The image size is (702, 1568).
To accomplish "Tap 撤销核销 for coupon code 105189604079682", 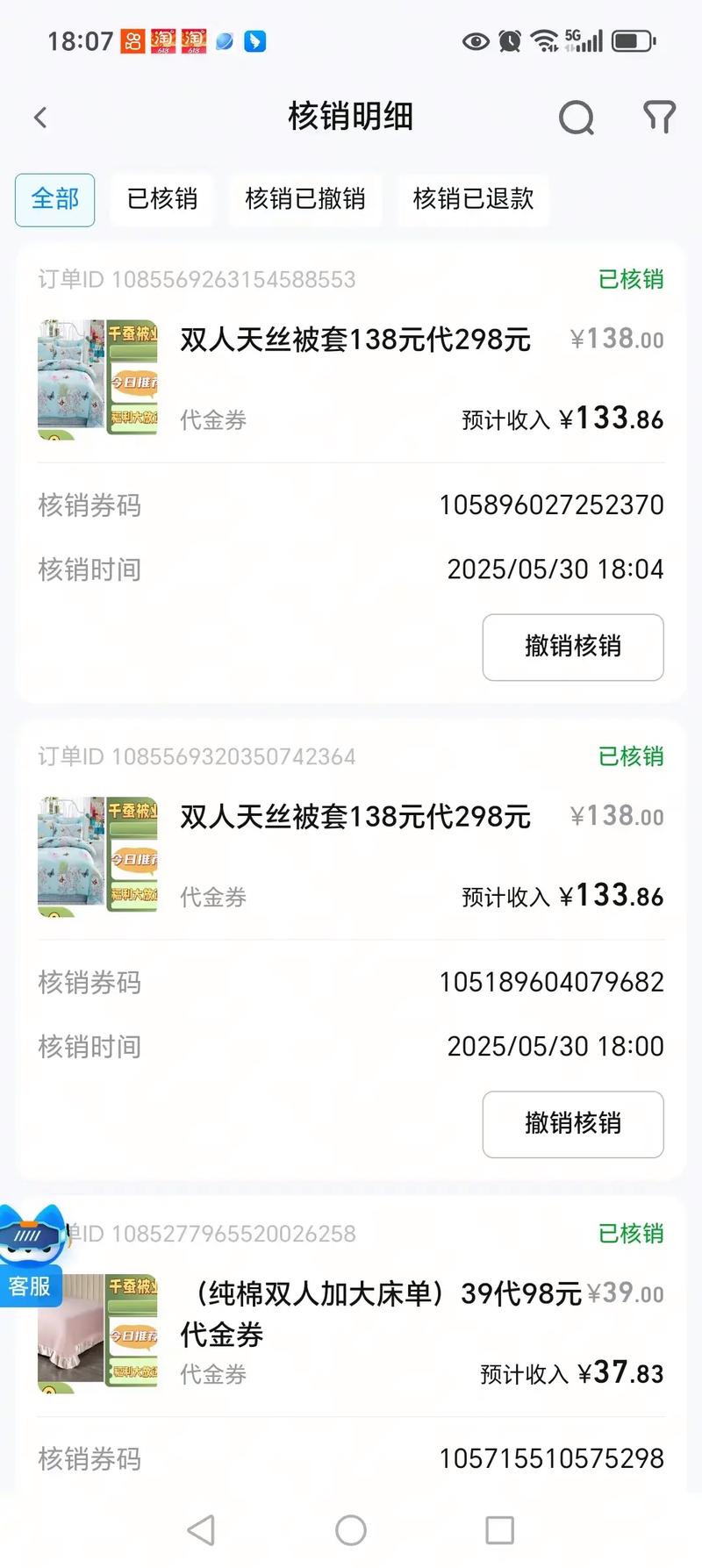I will pyautogui.click(x=572, y=1124).
